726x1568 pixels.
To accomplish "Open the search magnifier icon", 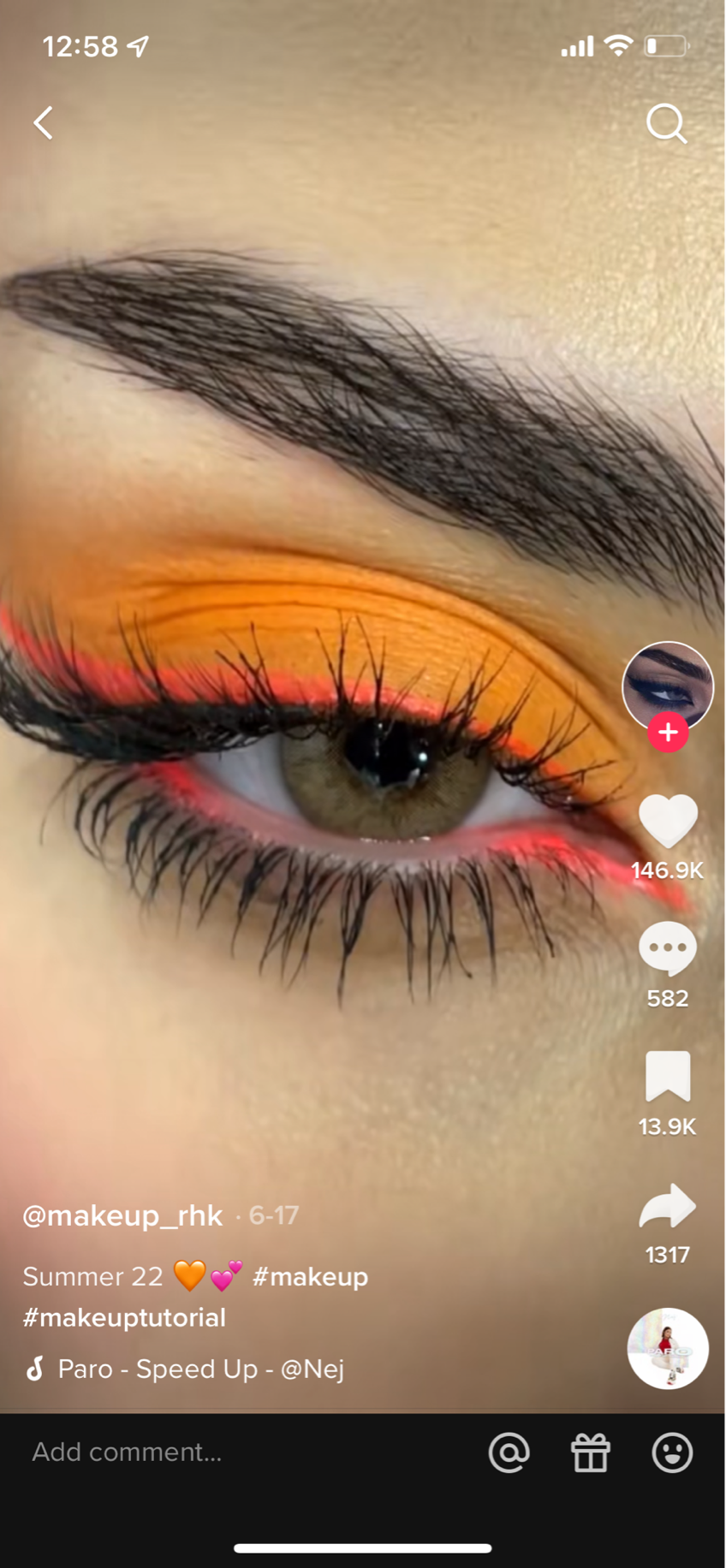I will tap(667, 124).
